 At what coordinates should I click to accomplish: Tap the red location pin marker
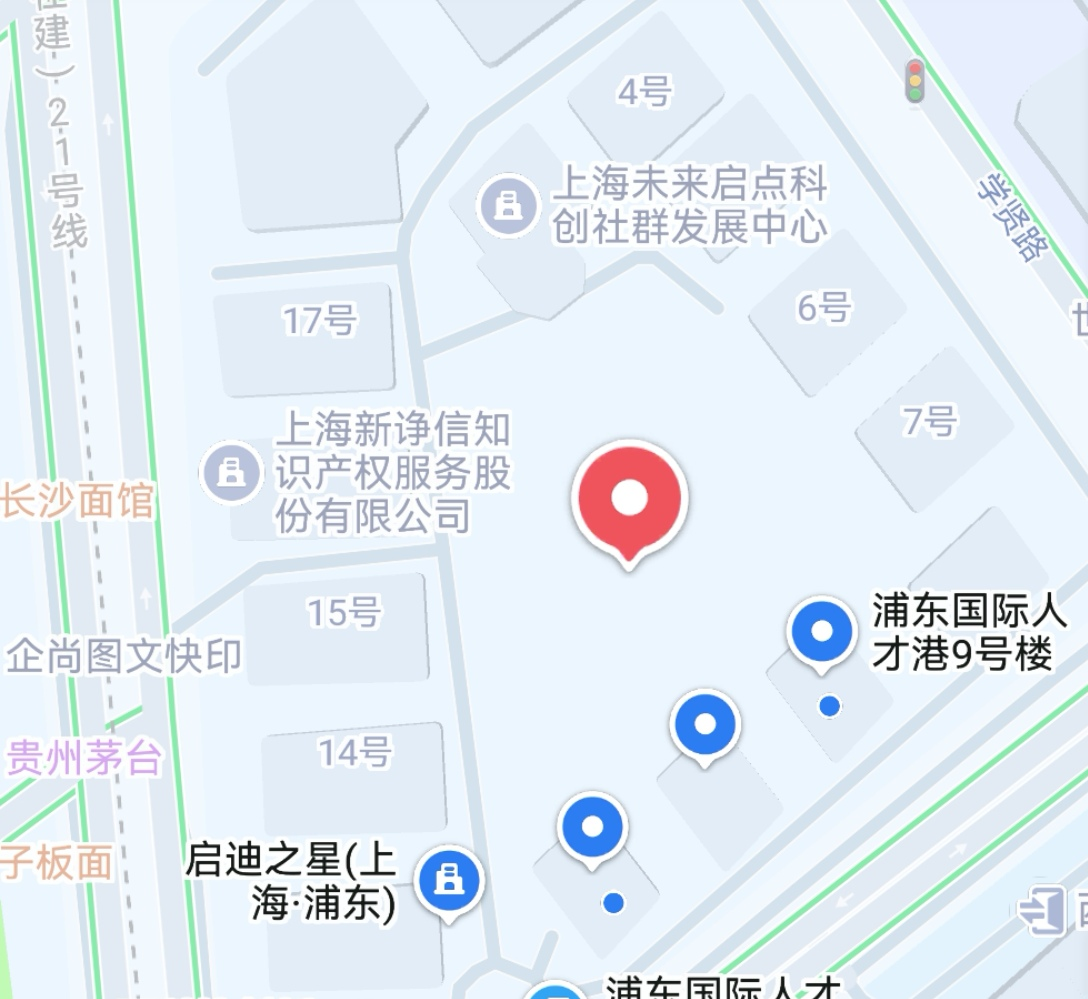(629, 498)
